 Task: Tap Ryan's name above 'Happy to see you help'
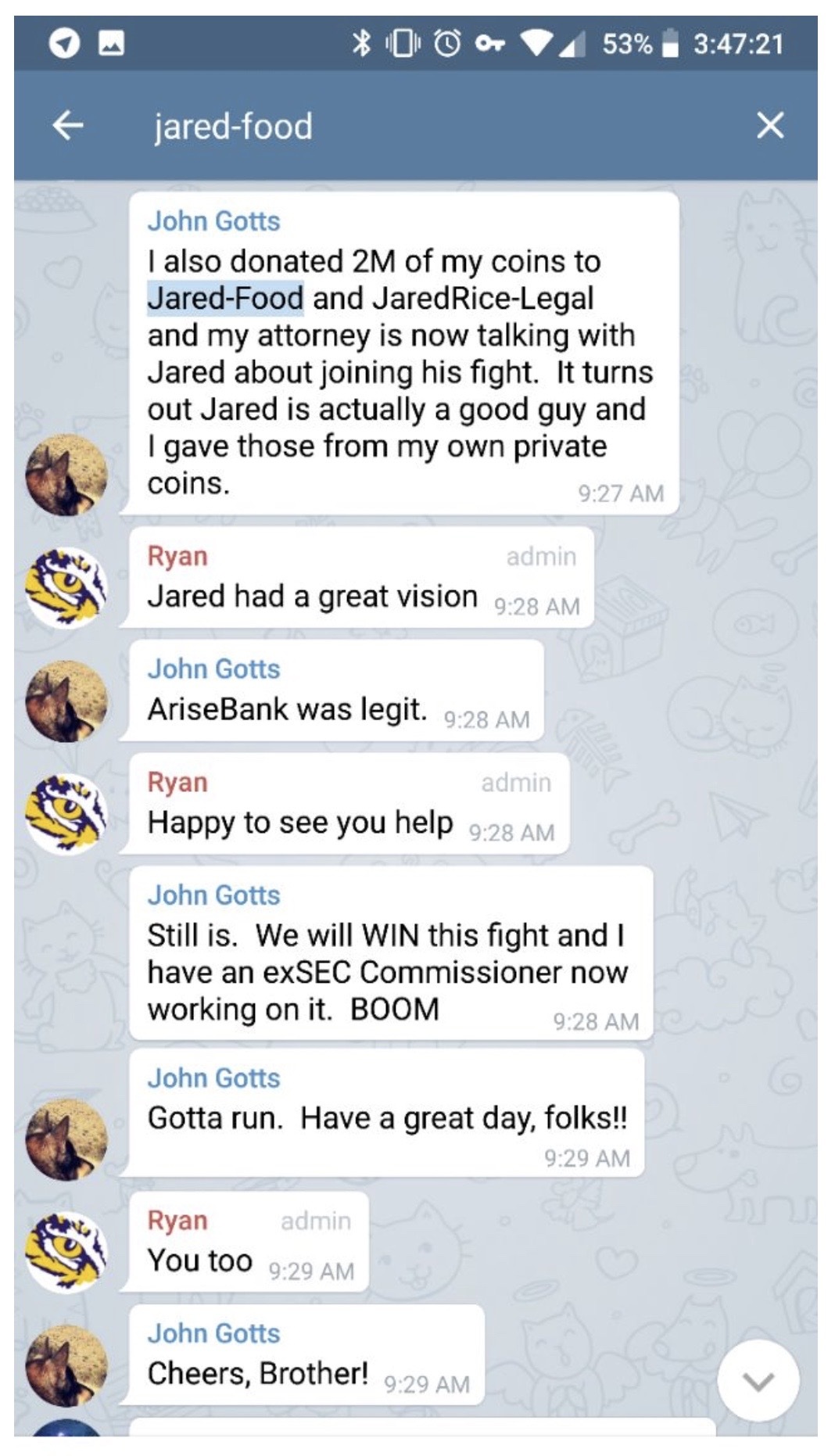(177, 782)
